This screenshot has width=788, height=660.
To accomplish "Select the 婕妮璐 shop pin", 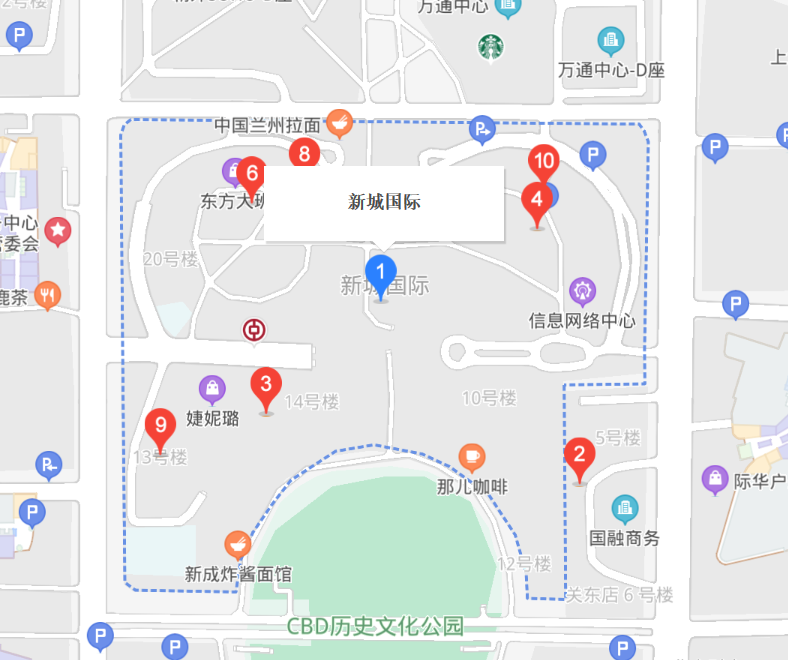I will coord(212,389).
